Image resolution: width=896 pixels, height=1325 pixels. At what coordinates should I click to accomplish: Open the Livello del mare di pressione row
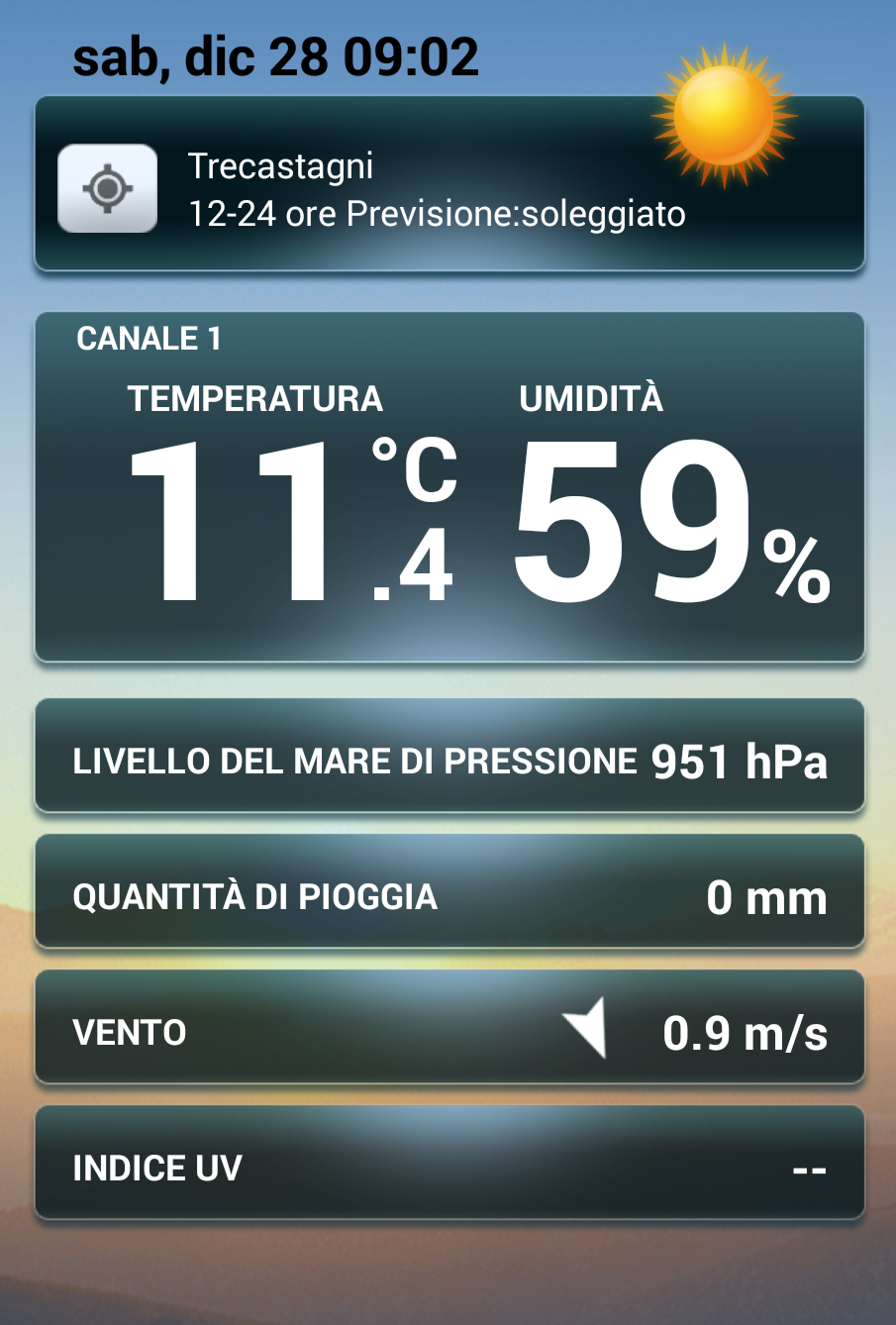pos(449,757)
